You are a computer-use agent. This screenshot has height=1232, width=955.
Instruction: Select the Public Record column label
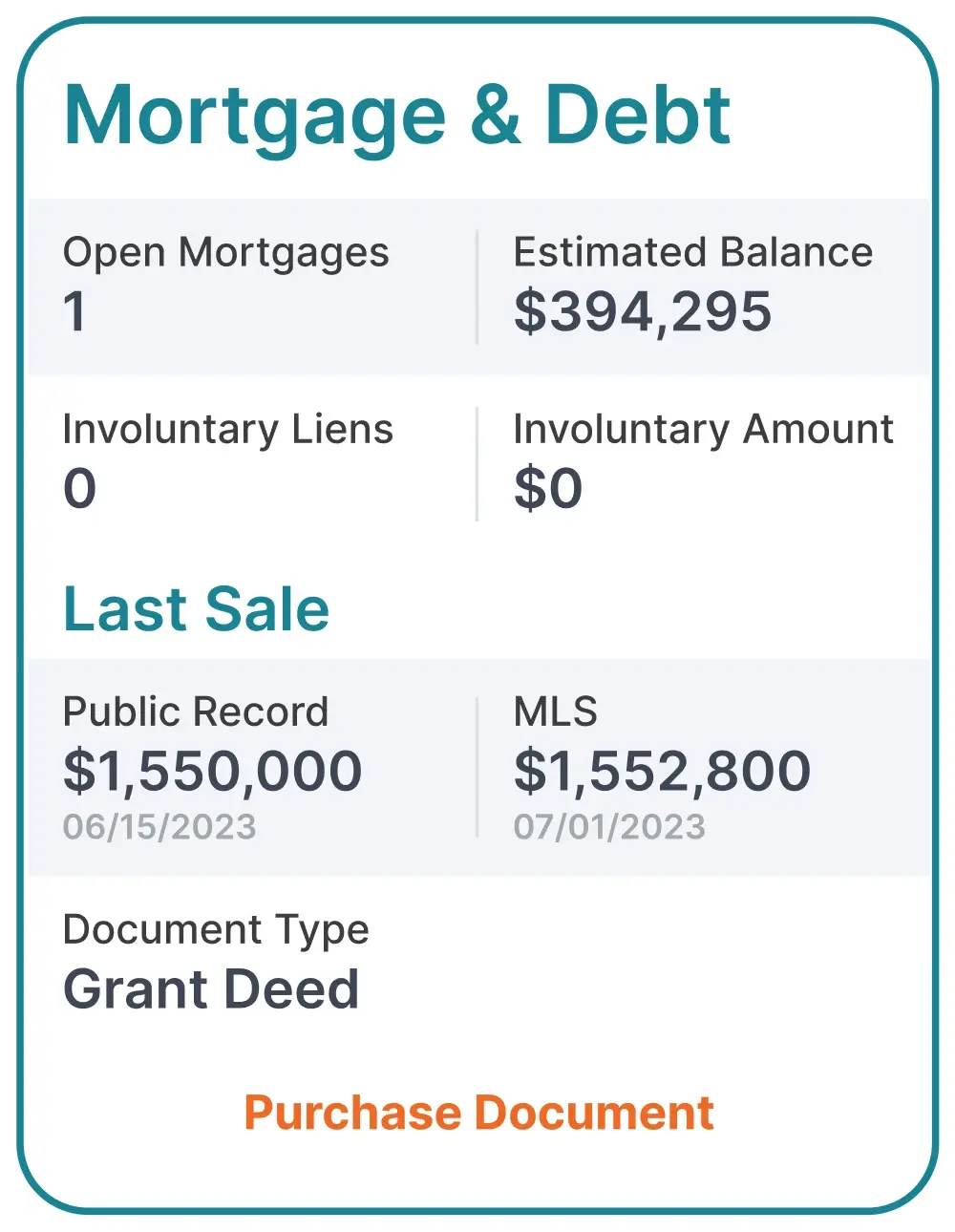click(x=195, y=711)
